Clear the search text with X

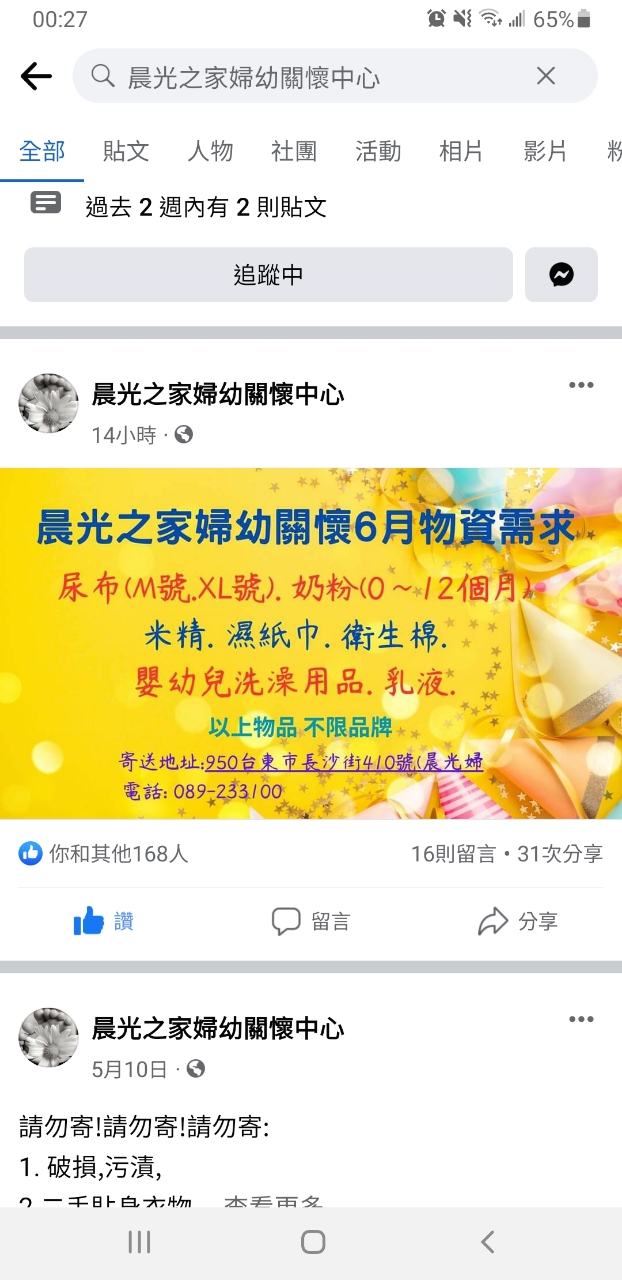[x=545, y=76]
